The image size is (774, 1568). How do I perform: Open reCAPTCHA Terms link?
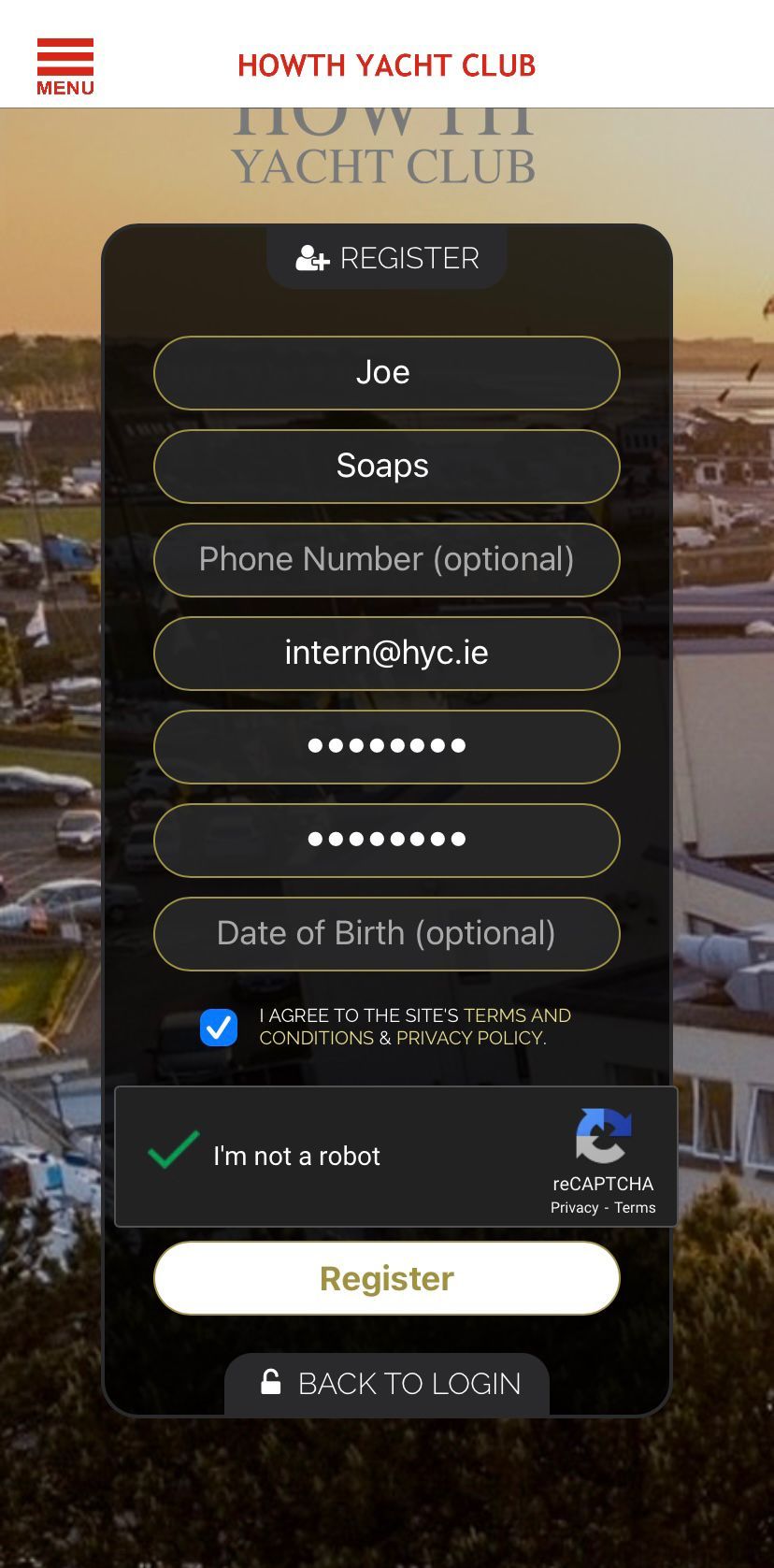(635, 1208)
